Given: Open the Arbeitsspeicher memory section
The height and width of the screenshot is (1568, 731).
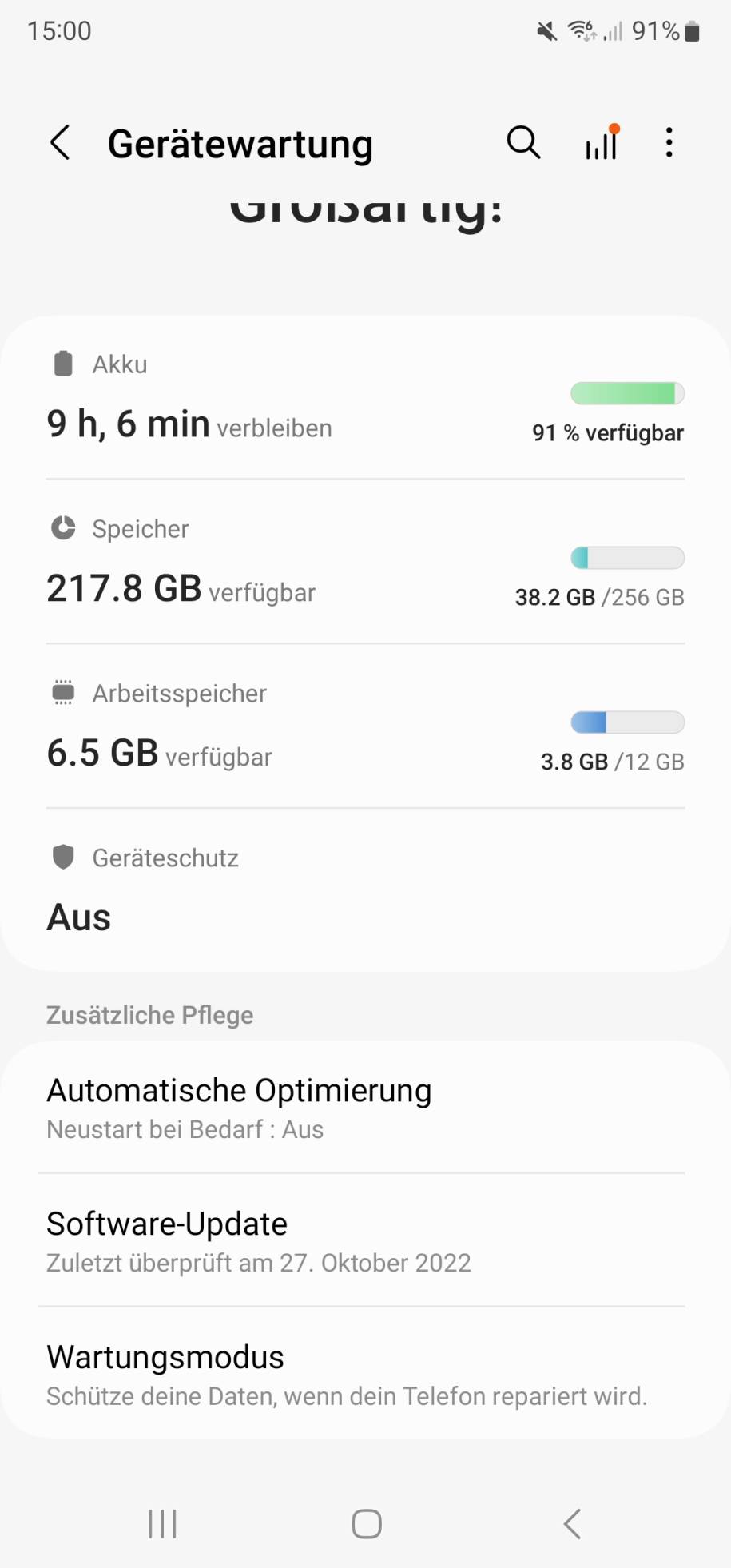Looking at the screenshot, I should point(365,727).
